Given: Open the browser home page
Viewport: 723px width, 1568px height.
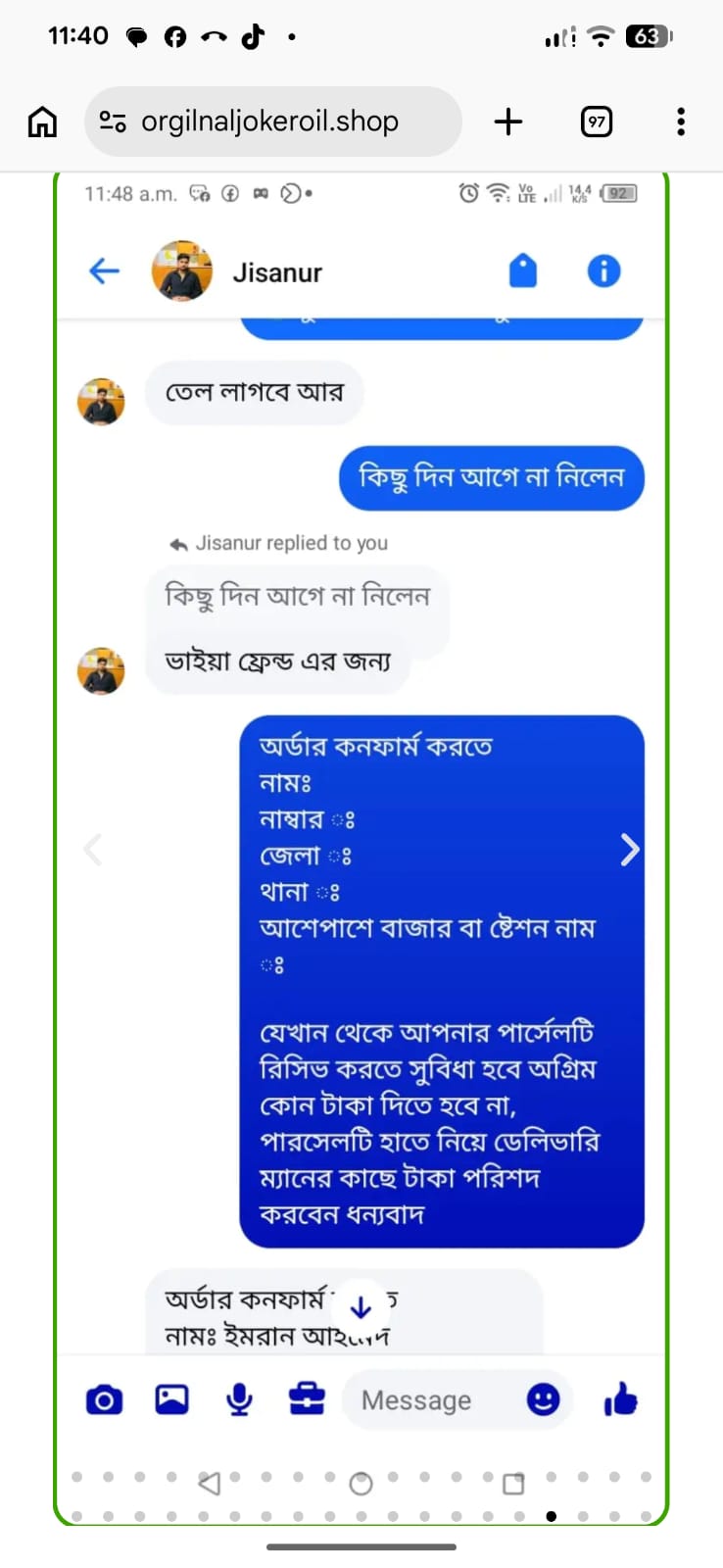Looking at the screenshot, I should pos(42,122).
